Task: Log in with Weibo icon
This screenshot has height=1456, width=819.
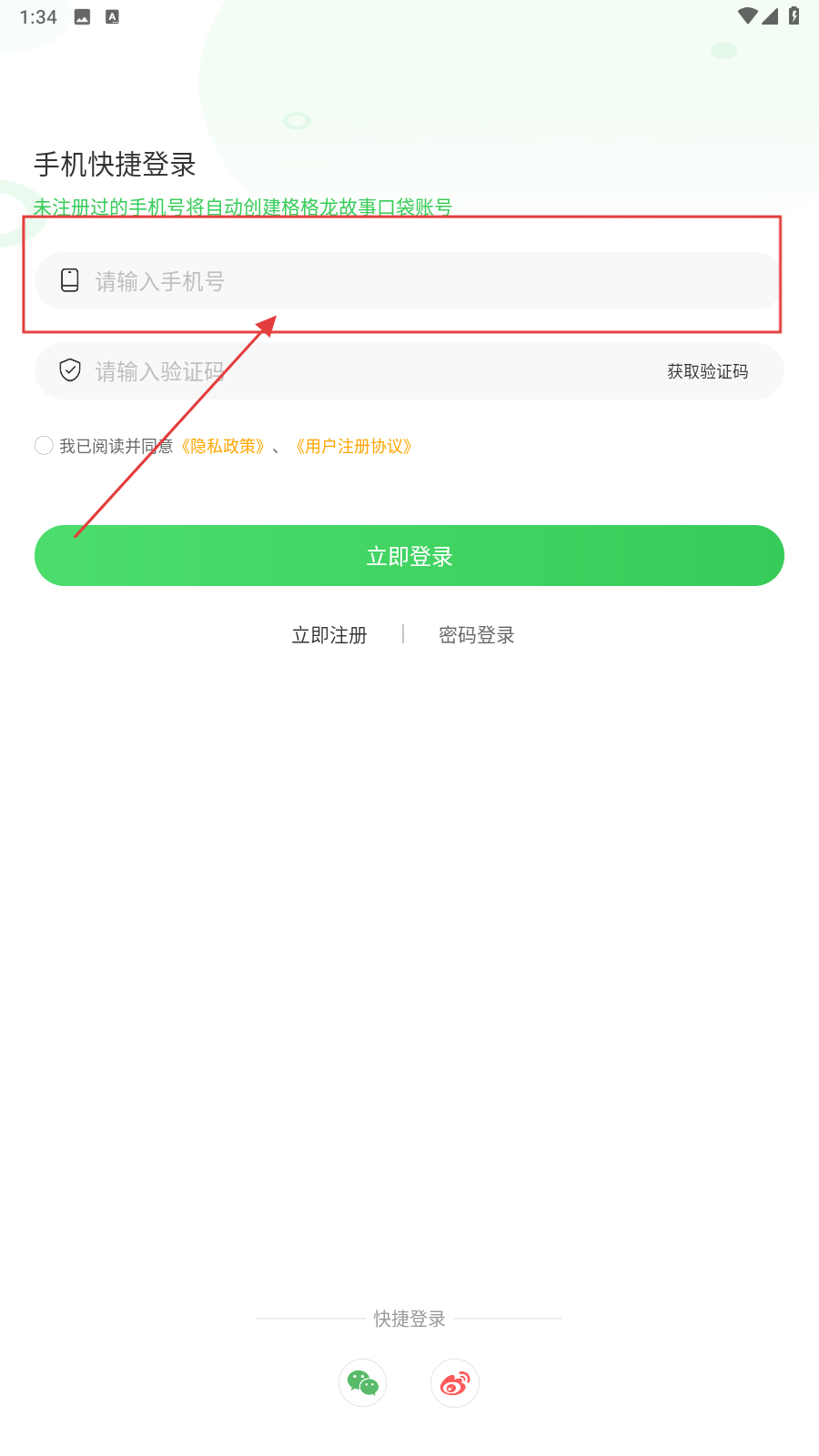Action: tap(455, 1383)
